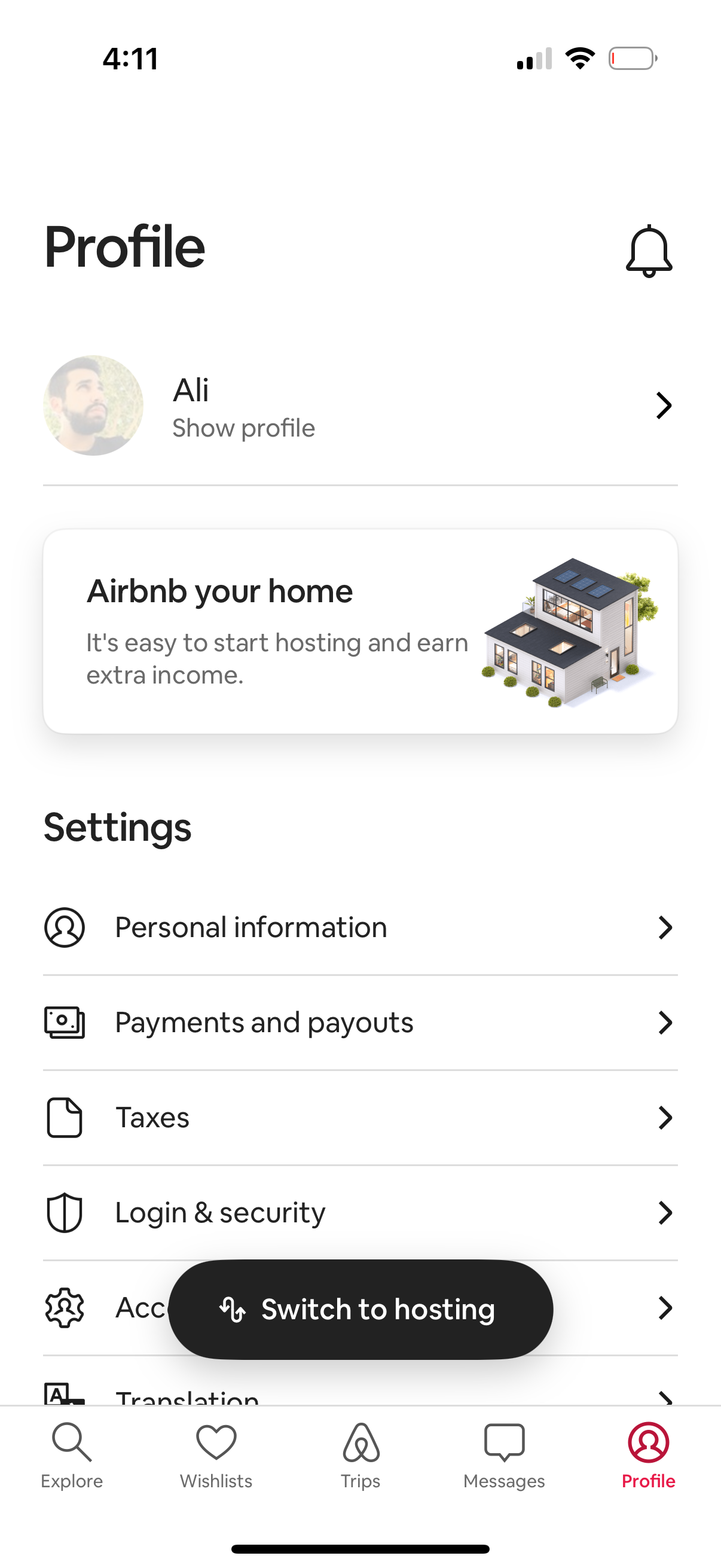Select the Login & security shield icon
The image size is (721, 1568).
tap(64, 1212)
